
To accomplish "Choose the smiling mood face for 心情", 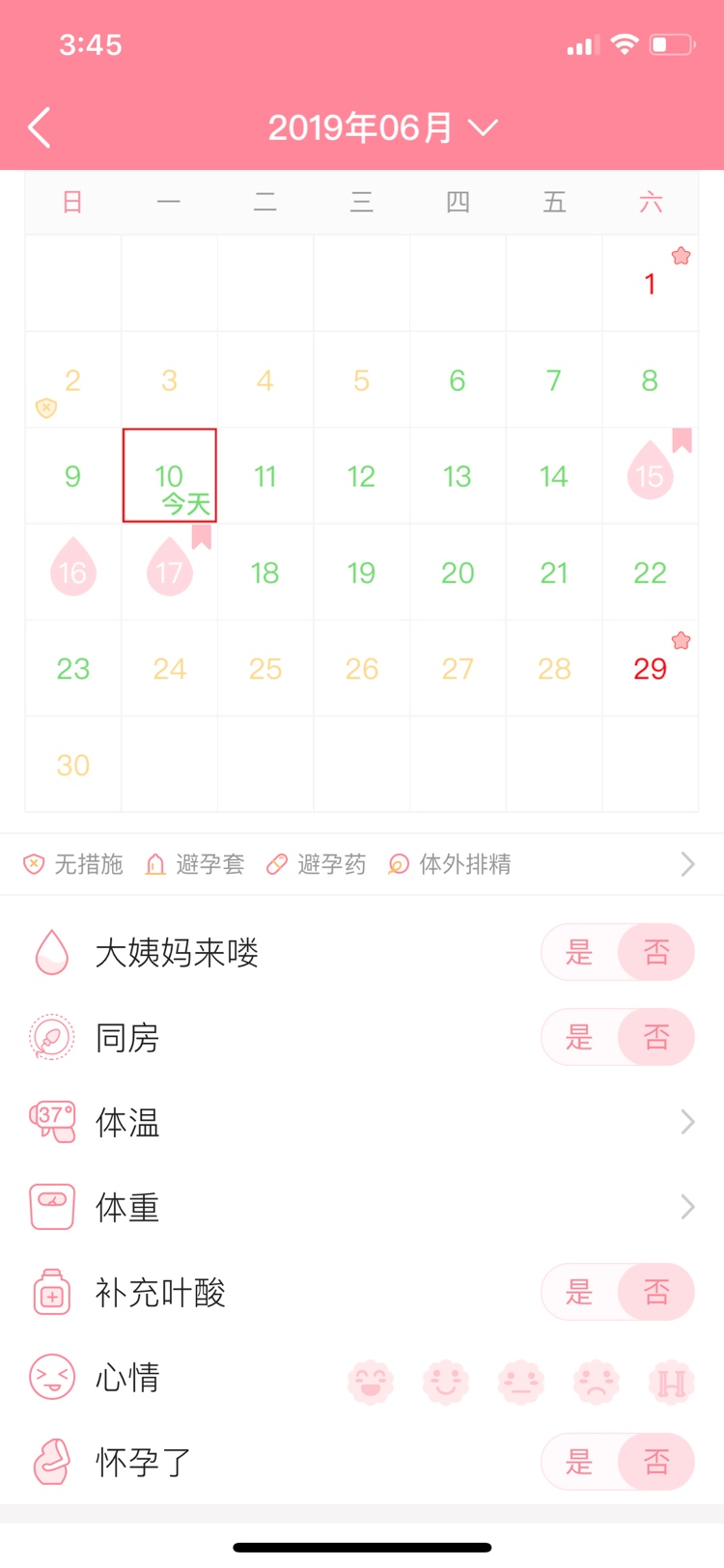I will 446,1382.
